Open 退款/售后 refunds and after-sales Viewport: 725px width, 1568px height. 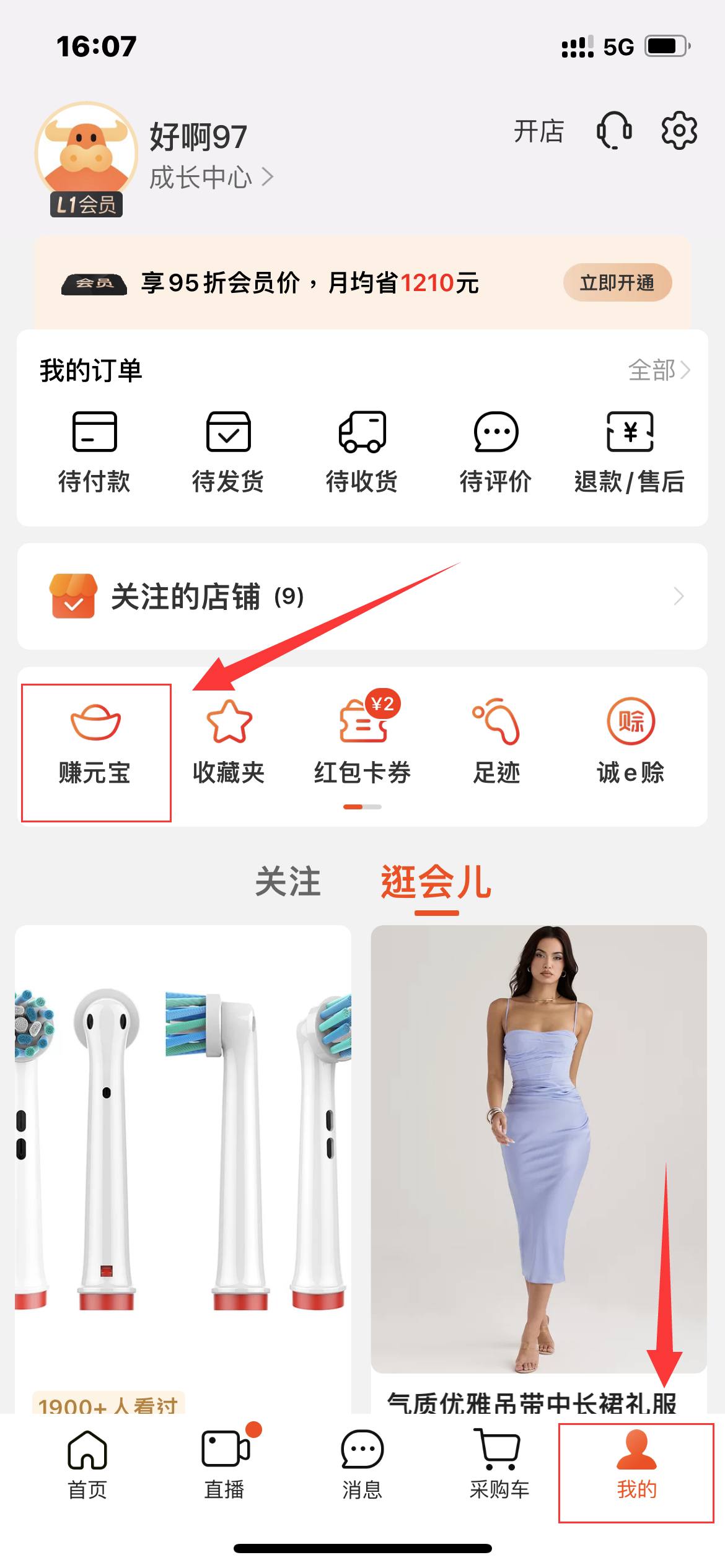tap(630, 452)
